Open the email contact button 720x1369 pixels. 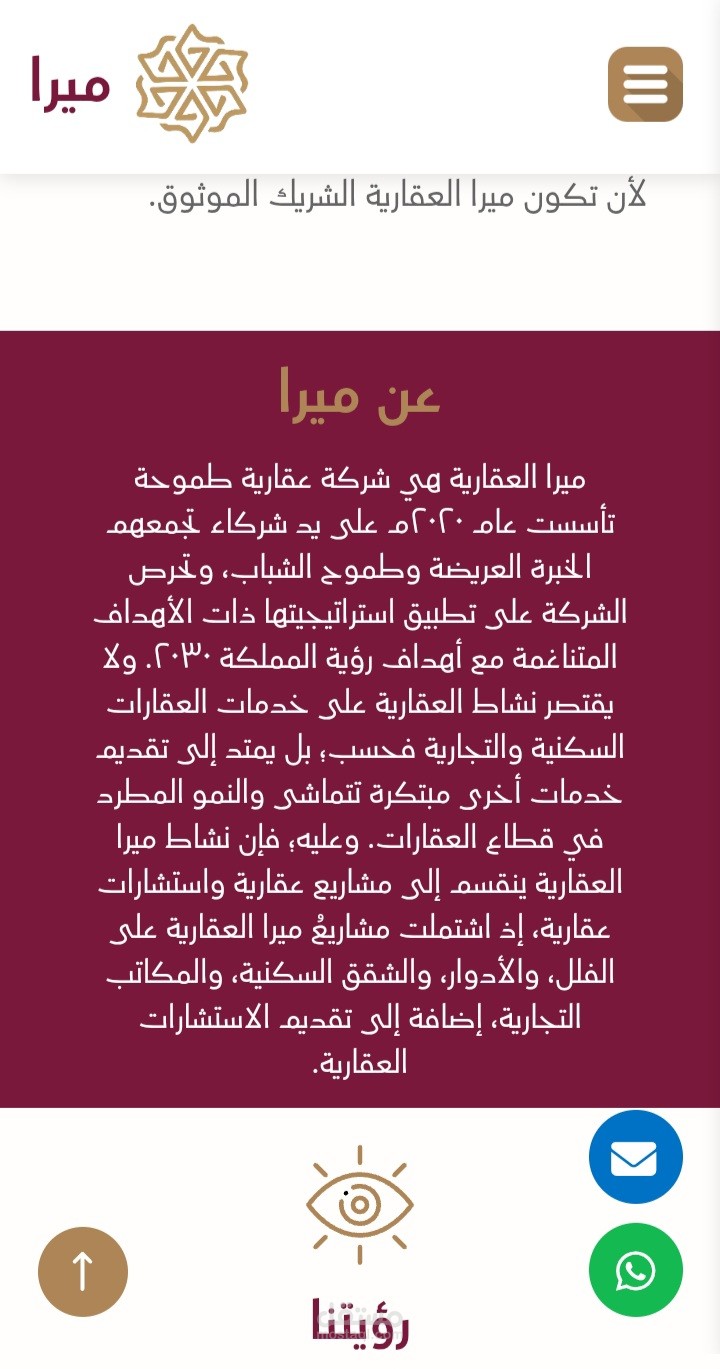(x=635, y=1157)
